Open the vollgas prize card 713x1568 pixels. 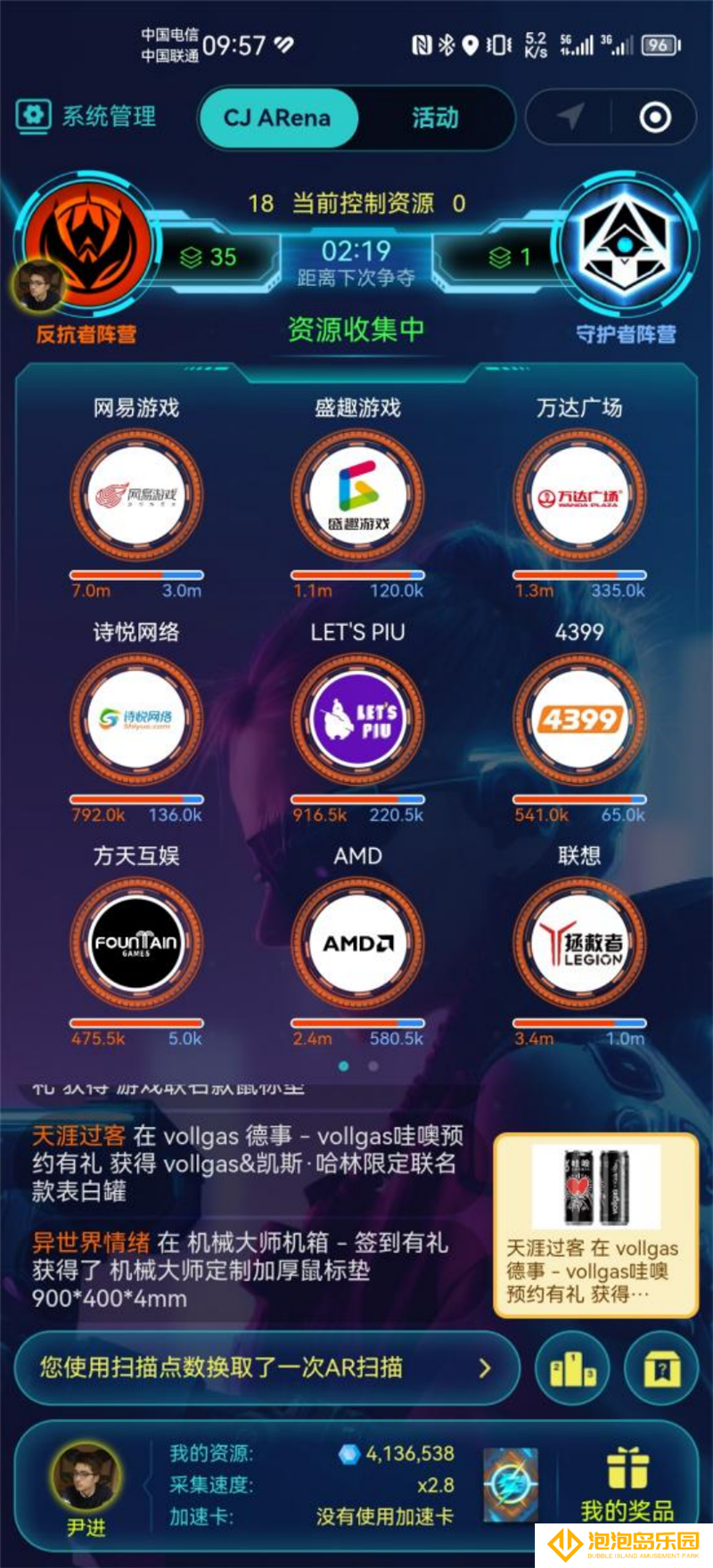[594, 1225]
